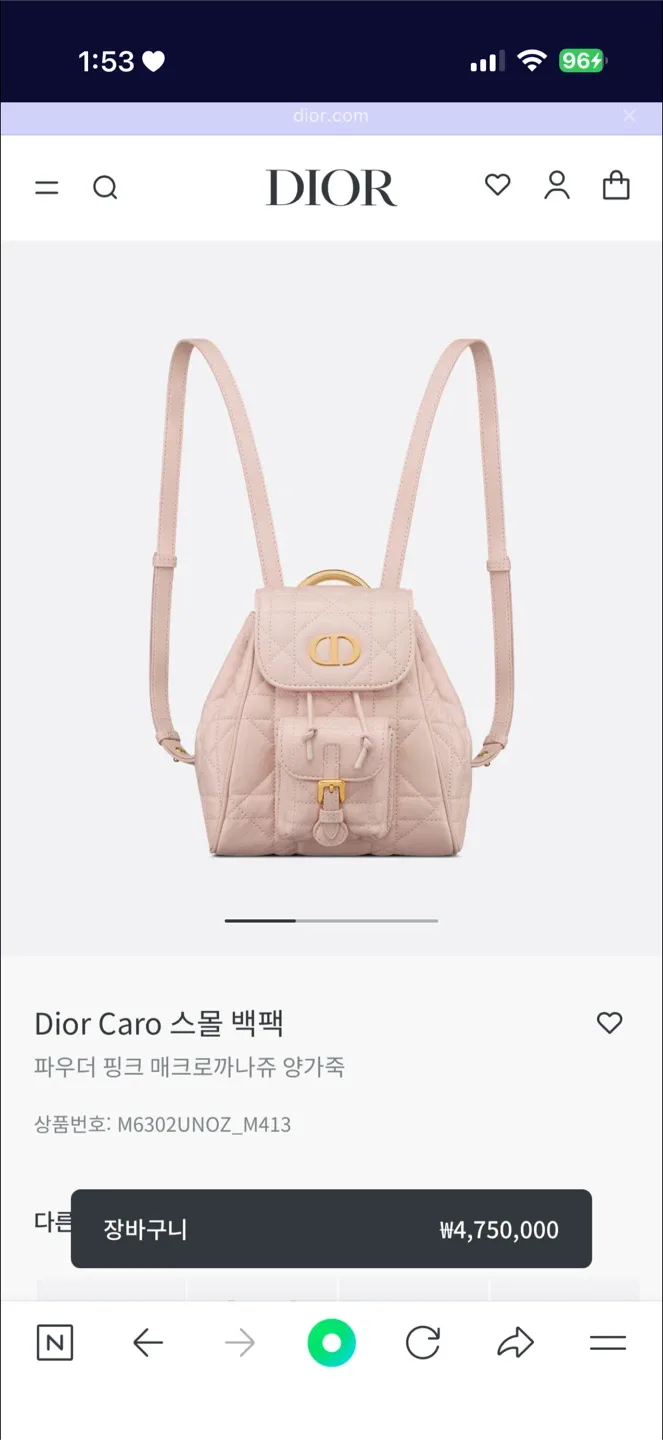
Task: Open Dior site search
Action: tap(105, 187)
